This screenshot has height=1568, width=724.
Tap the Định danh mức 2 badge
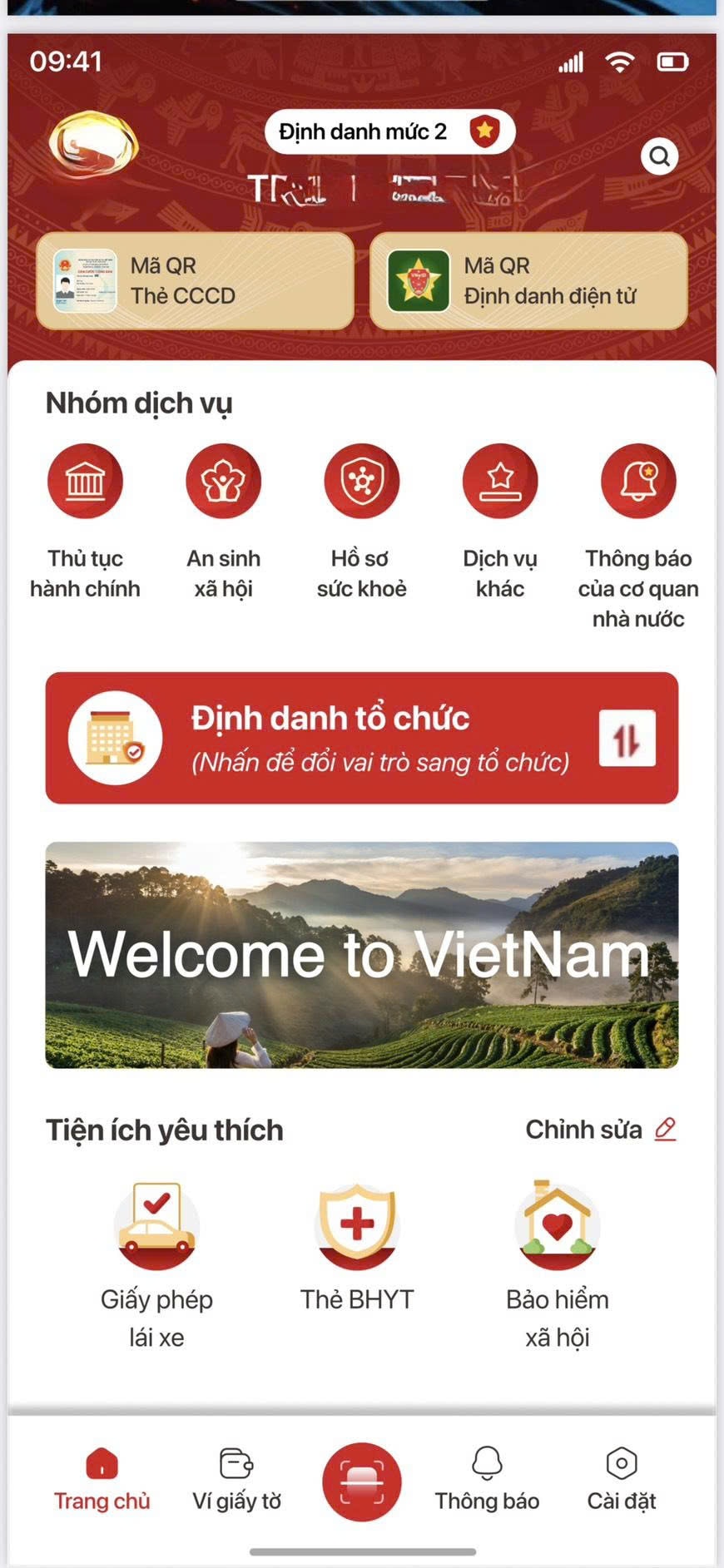[389, 131]
